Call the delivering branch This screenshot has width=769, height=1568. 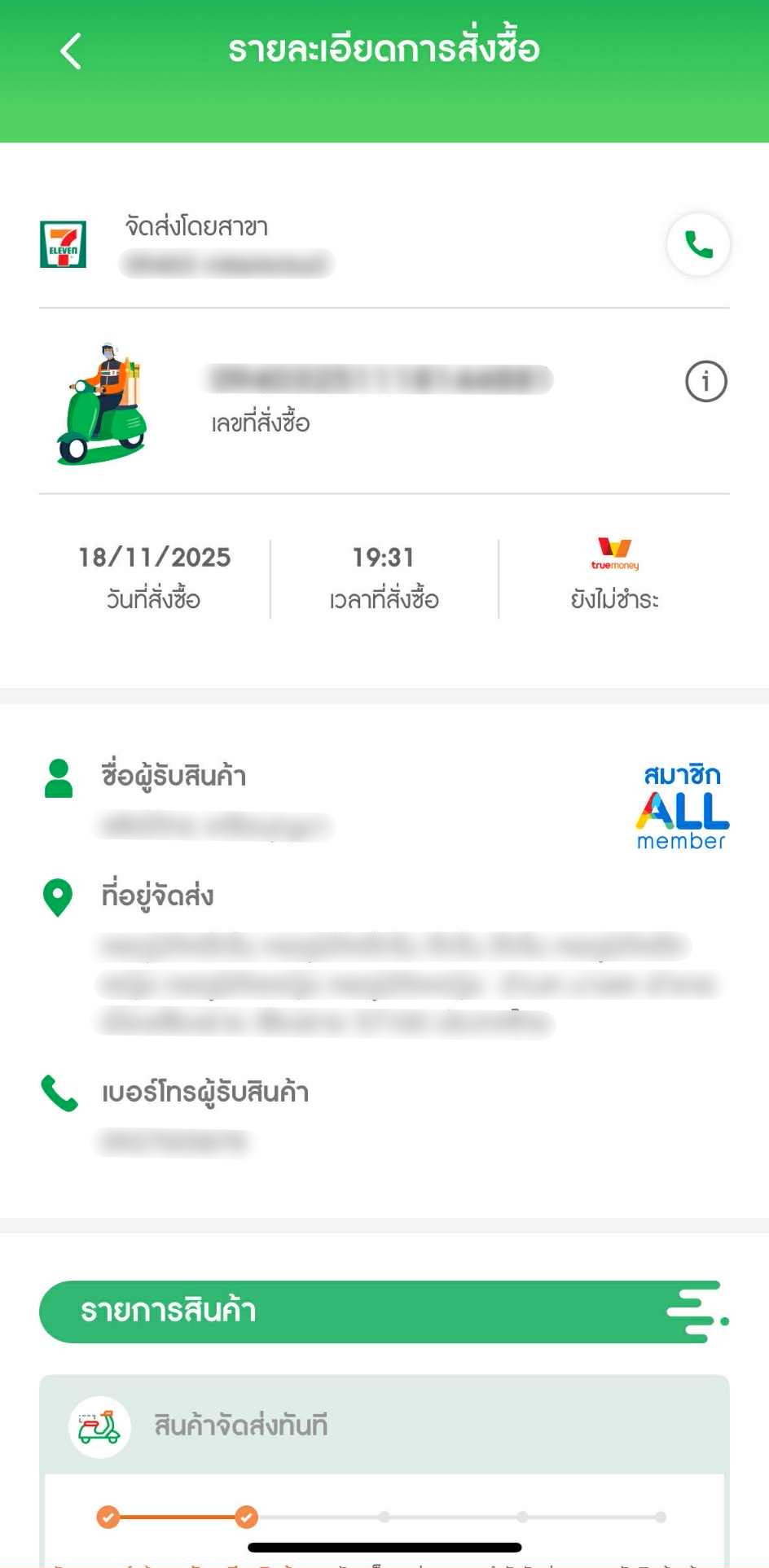click(x=698, y=244)
